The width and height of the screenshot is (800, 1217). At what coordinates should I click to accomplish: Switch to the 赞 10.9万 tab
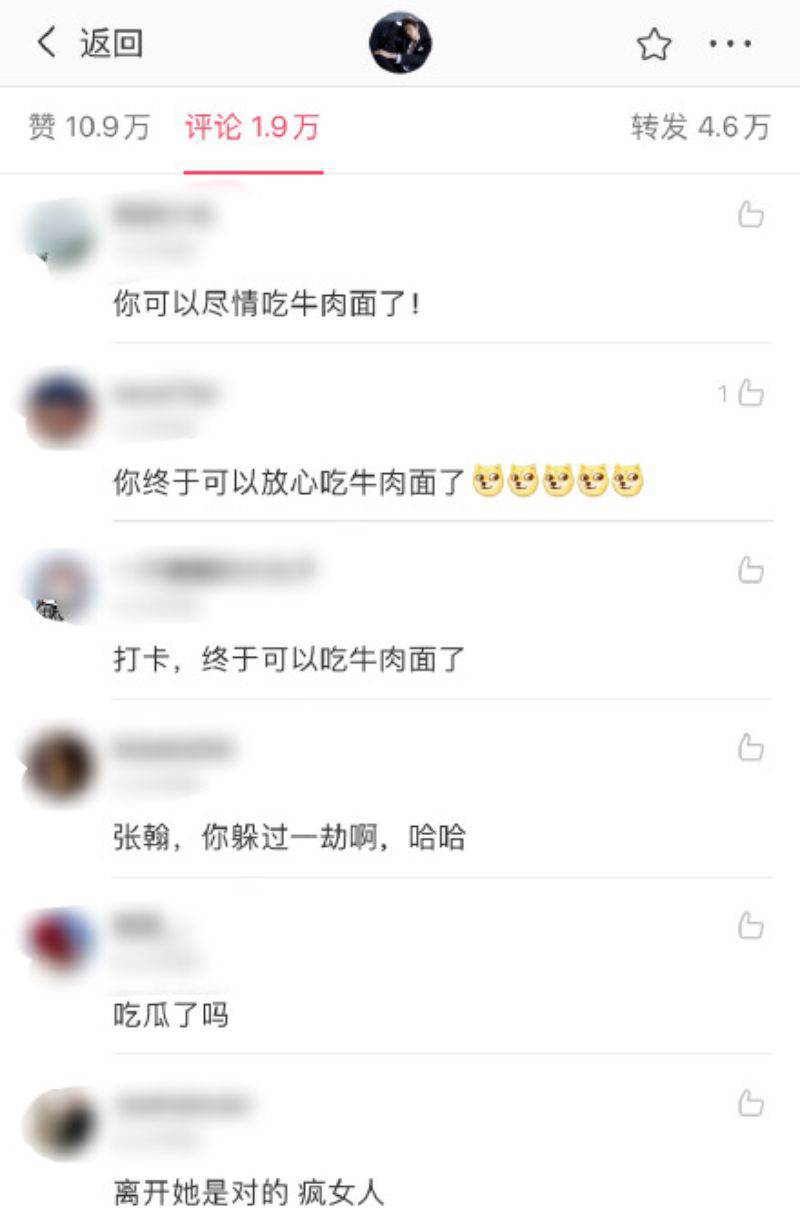pos(89,128)
